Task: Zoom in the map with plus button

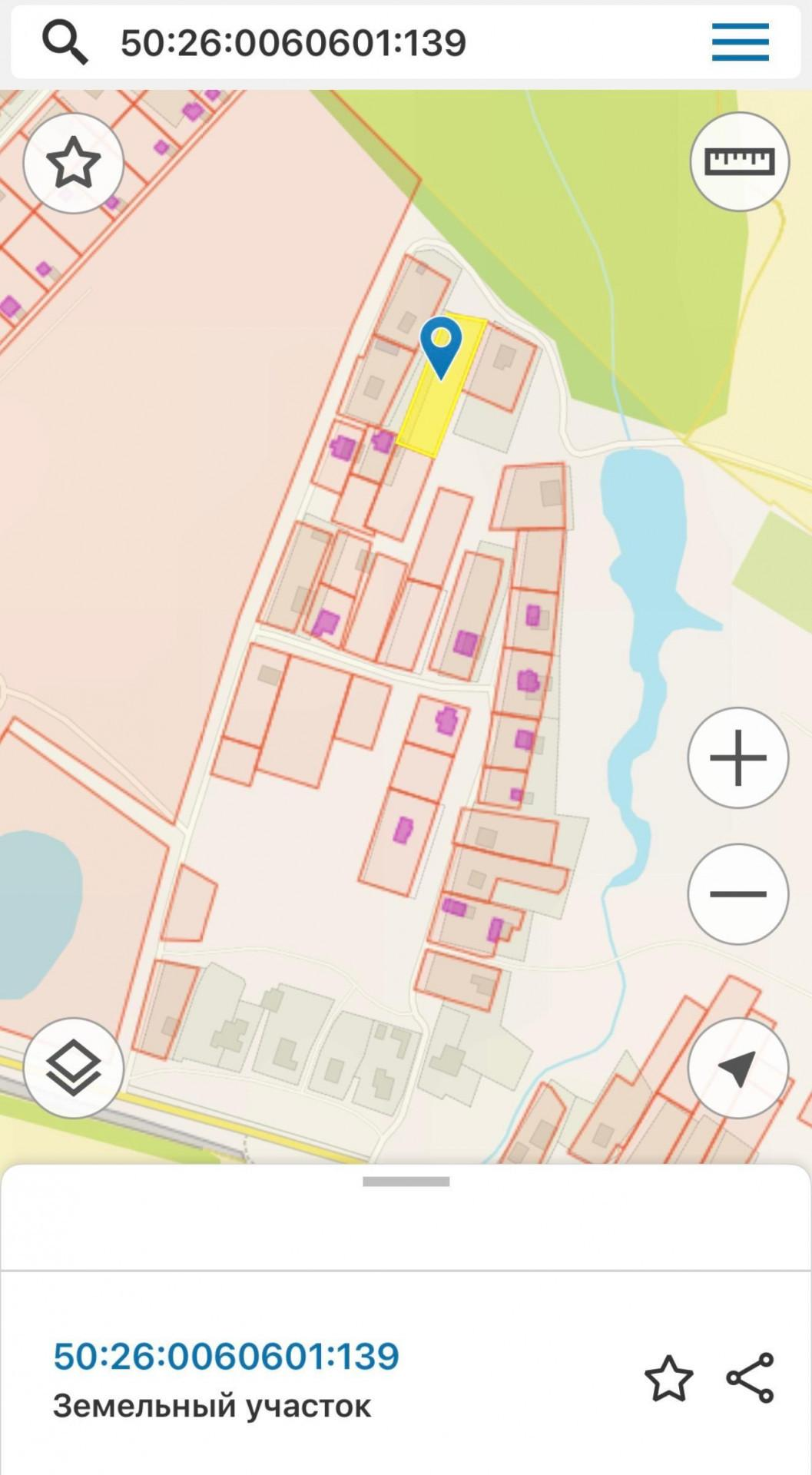Action: [737, 758]
